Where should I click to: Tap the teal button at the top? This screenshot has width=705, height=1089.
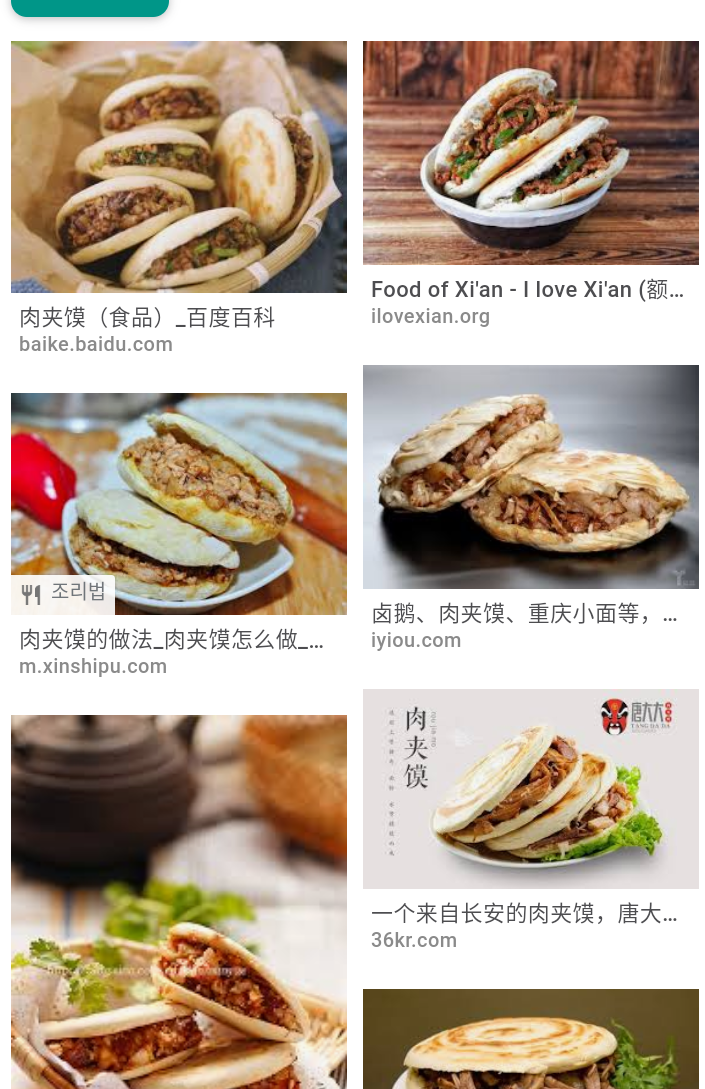90,7
